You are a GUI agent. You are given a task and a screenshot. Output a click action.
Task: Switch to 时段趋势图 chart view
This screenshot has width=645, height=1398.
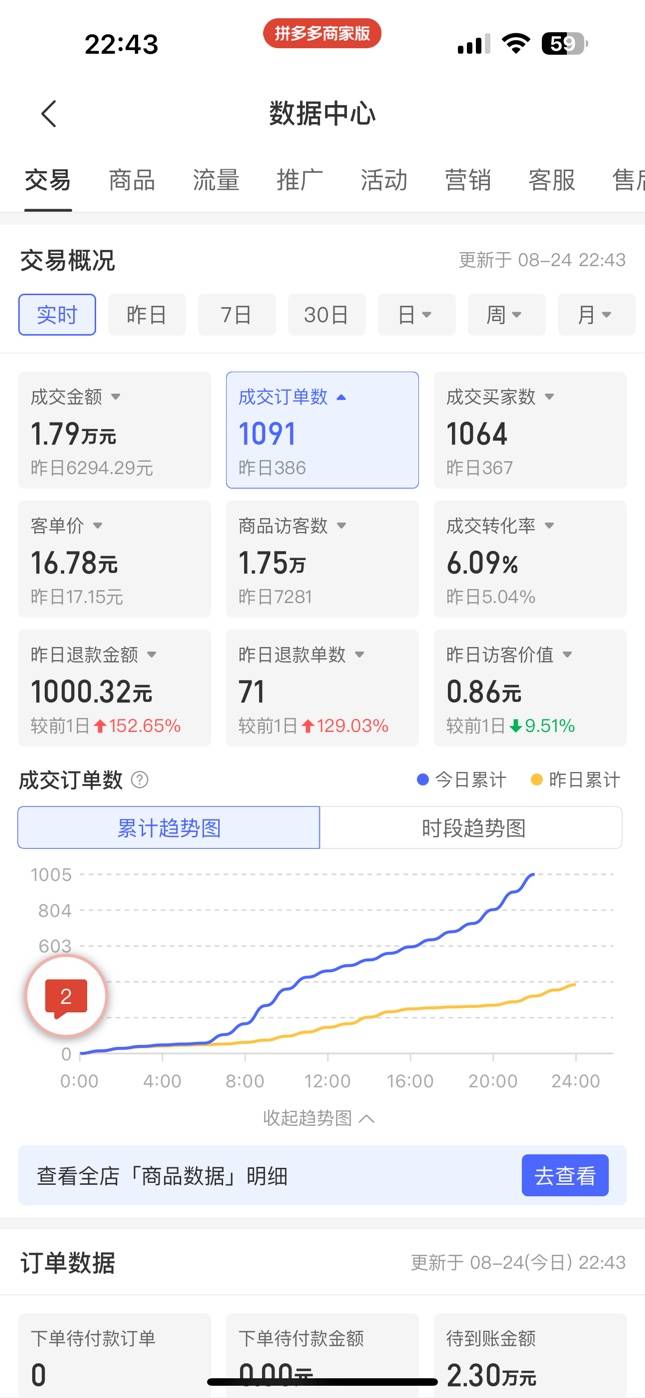coord(472,828)
